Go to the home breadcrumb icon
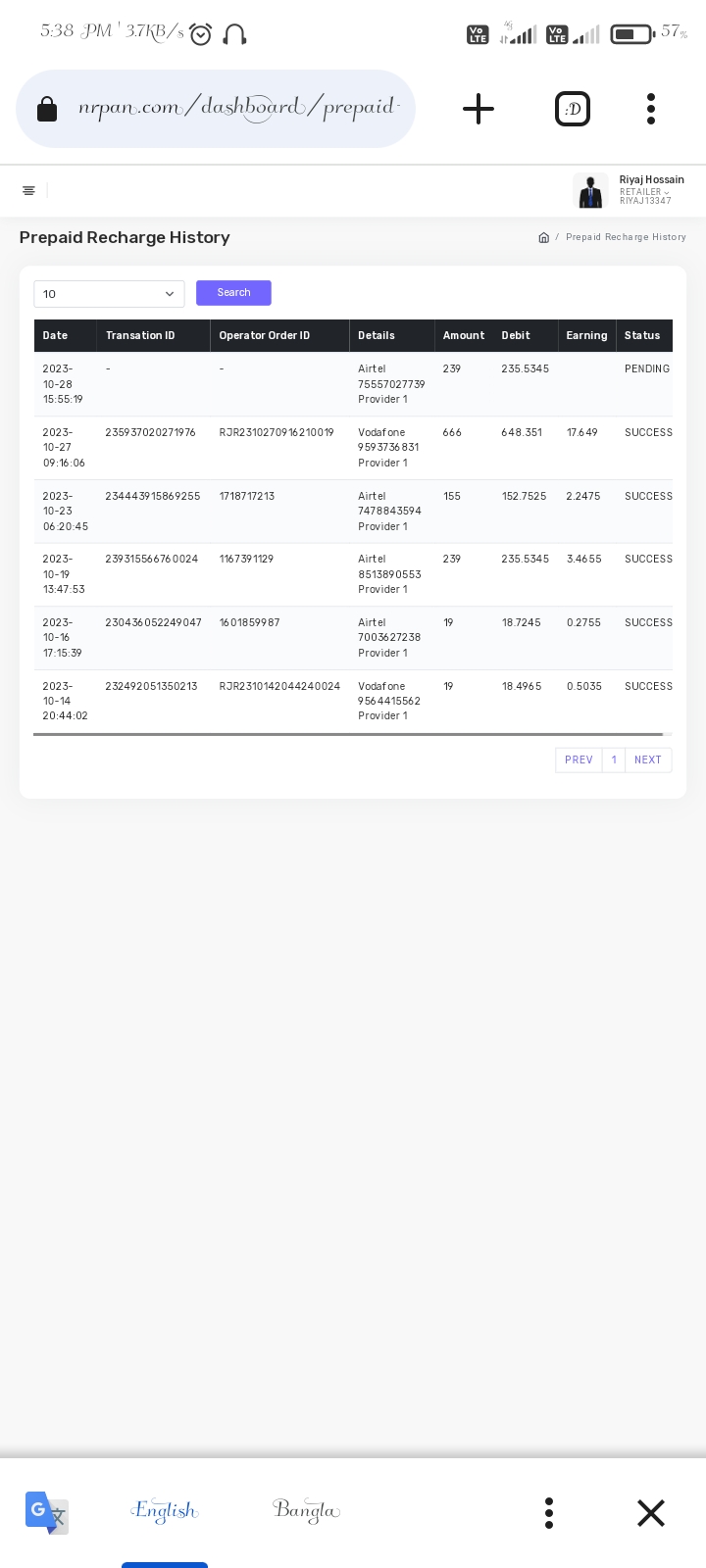Viewport: 706px width, 1568px height. point(544,238)
